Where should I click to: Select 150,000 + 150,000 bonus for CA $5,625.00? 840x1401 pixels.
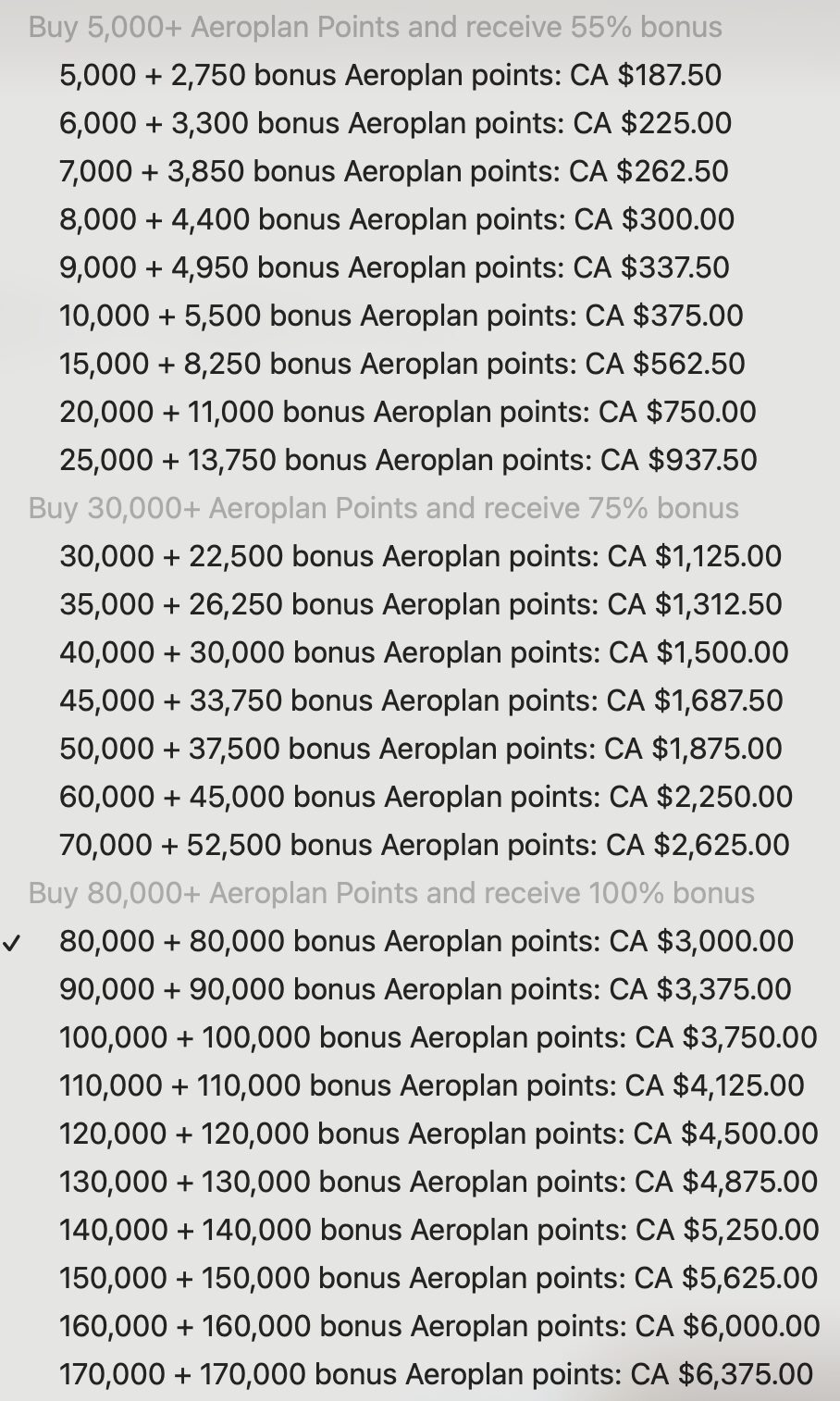[x=439, y=1278]
